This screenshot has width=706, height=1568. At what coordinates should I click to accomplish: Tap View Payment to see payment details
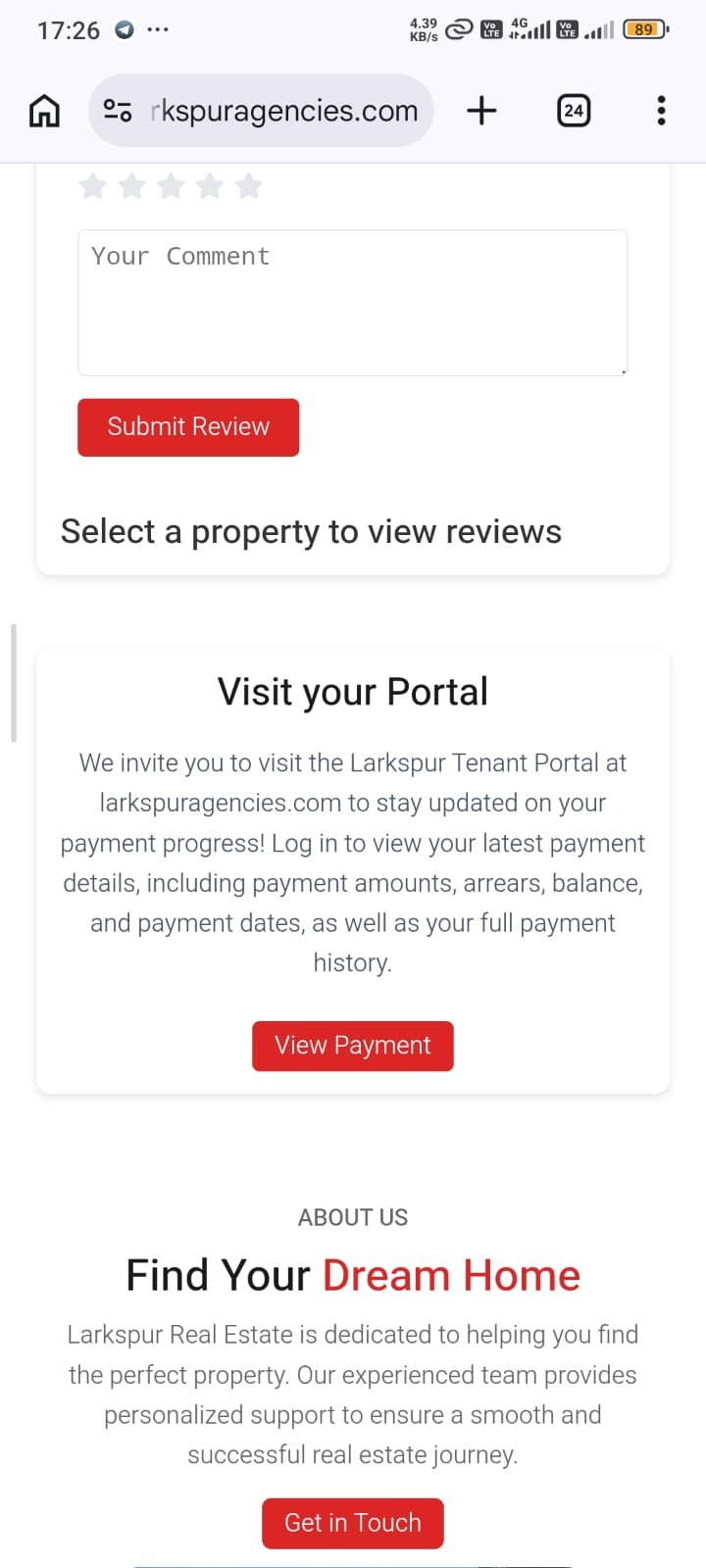tap(353, 1046)
